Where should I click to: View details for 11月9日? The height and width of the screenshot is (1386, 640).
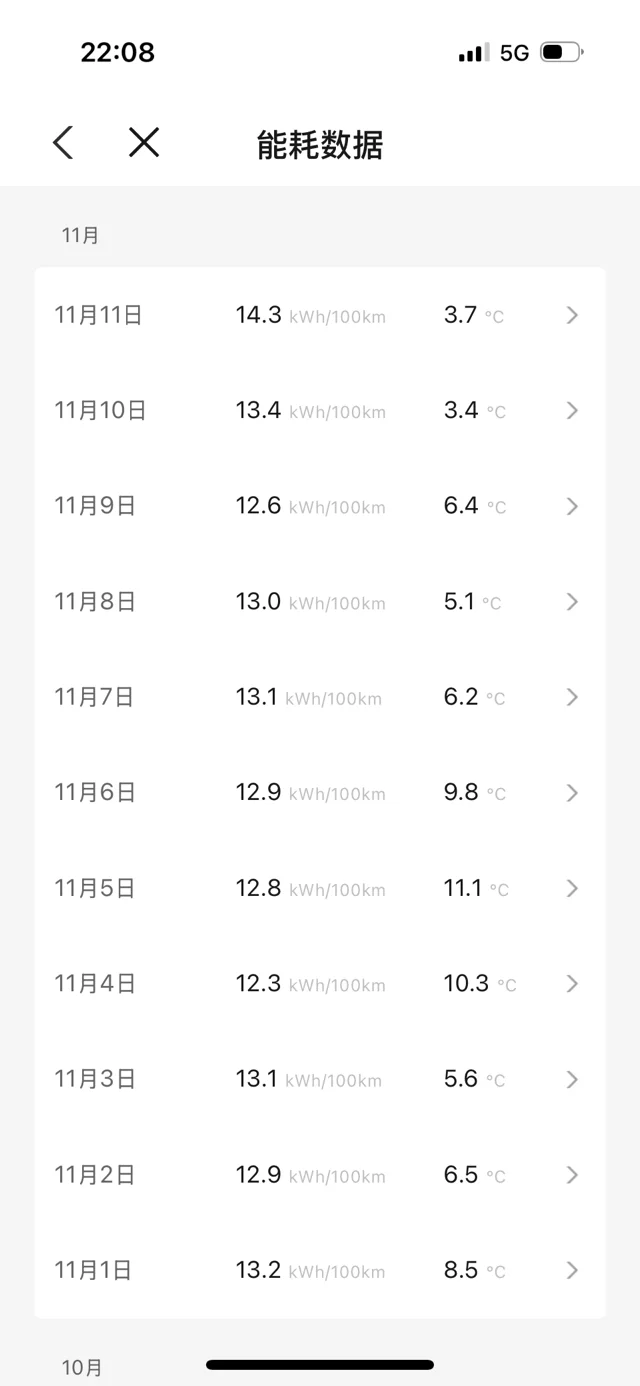tap(320, 506)
